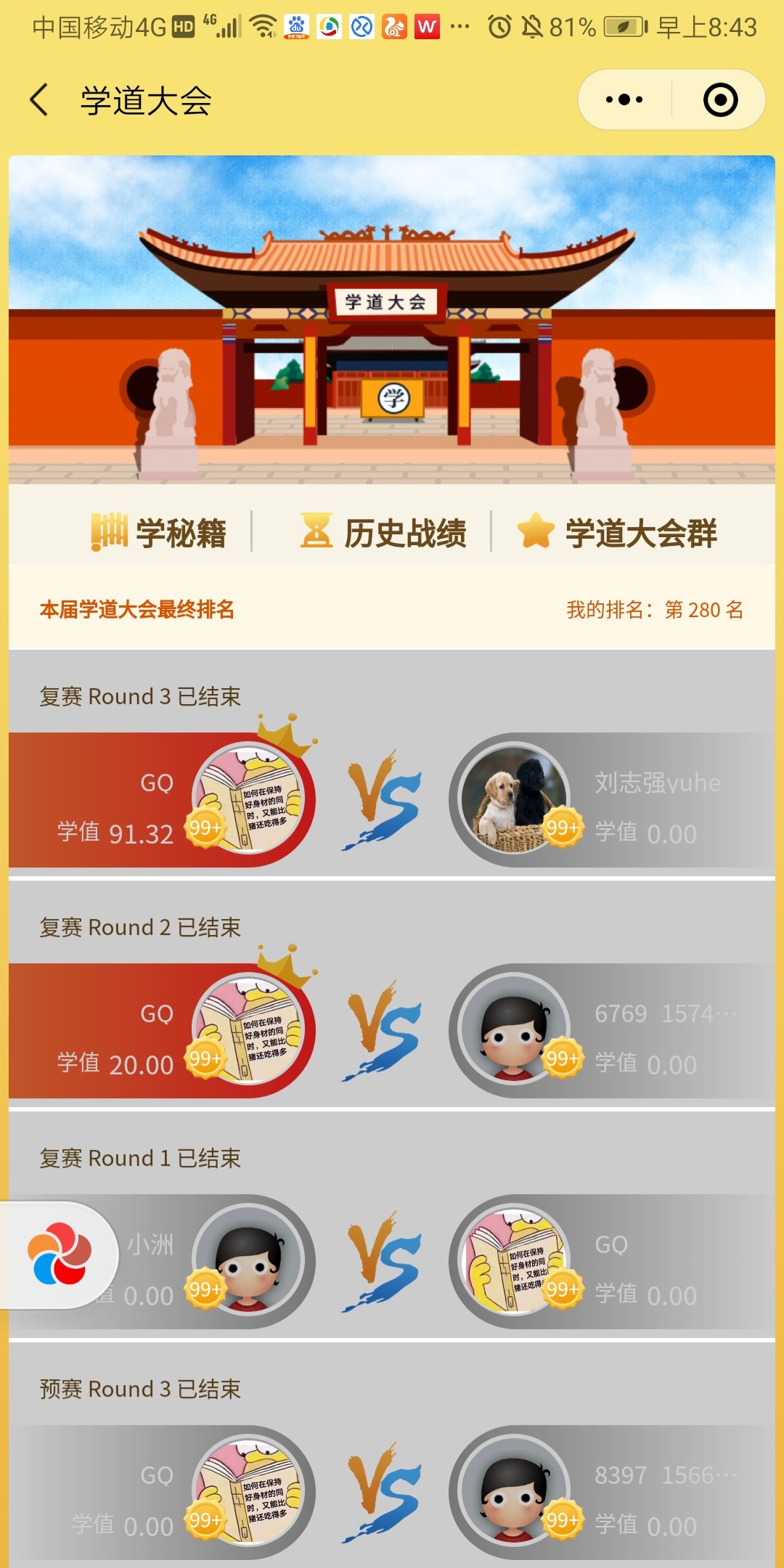Open 复赛 Round 1 match against 小洲

[x=392, y=1262]
